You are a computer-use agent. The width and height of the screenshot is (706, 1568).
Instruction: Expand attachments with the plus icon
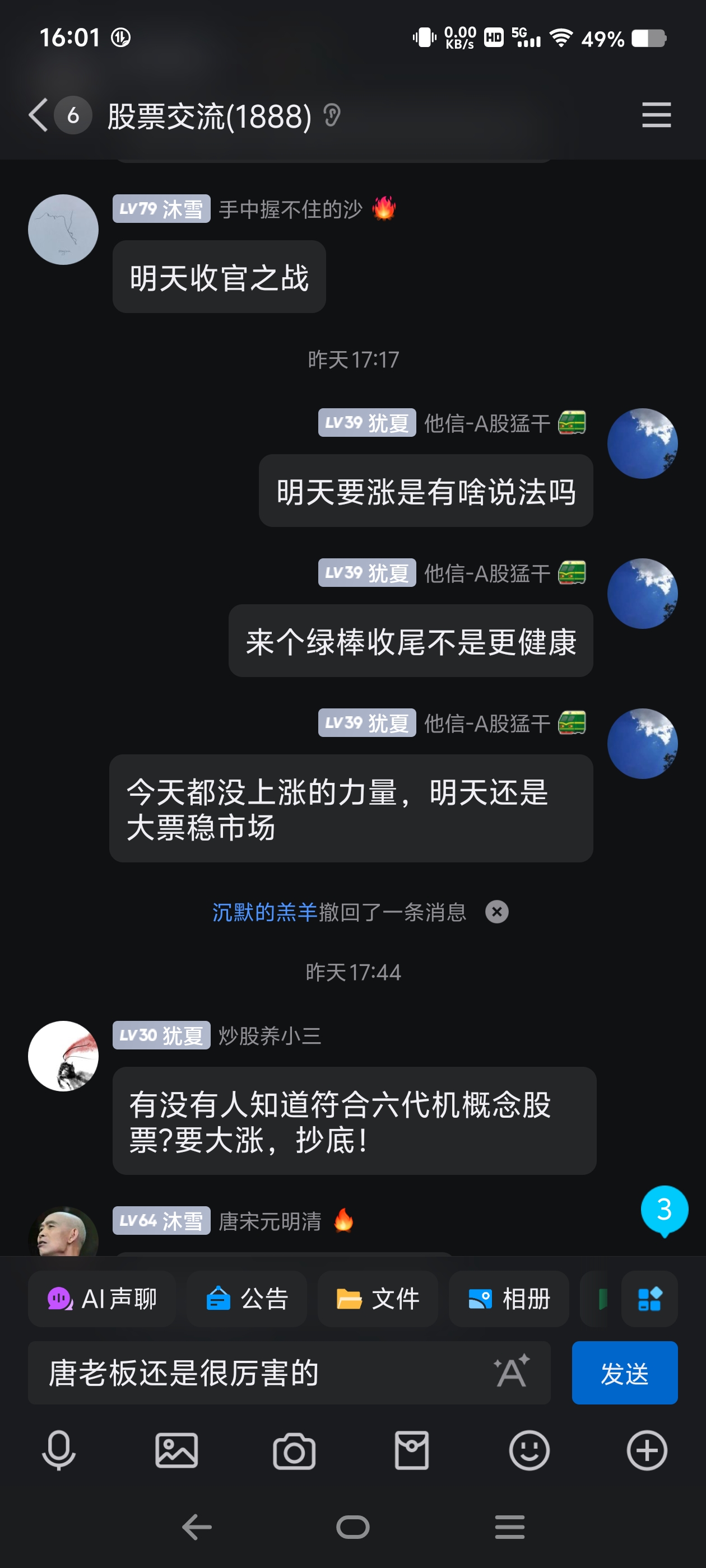coord(647,1450)
